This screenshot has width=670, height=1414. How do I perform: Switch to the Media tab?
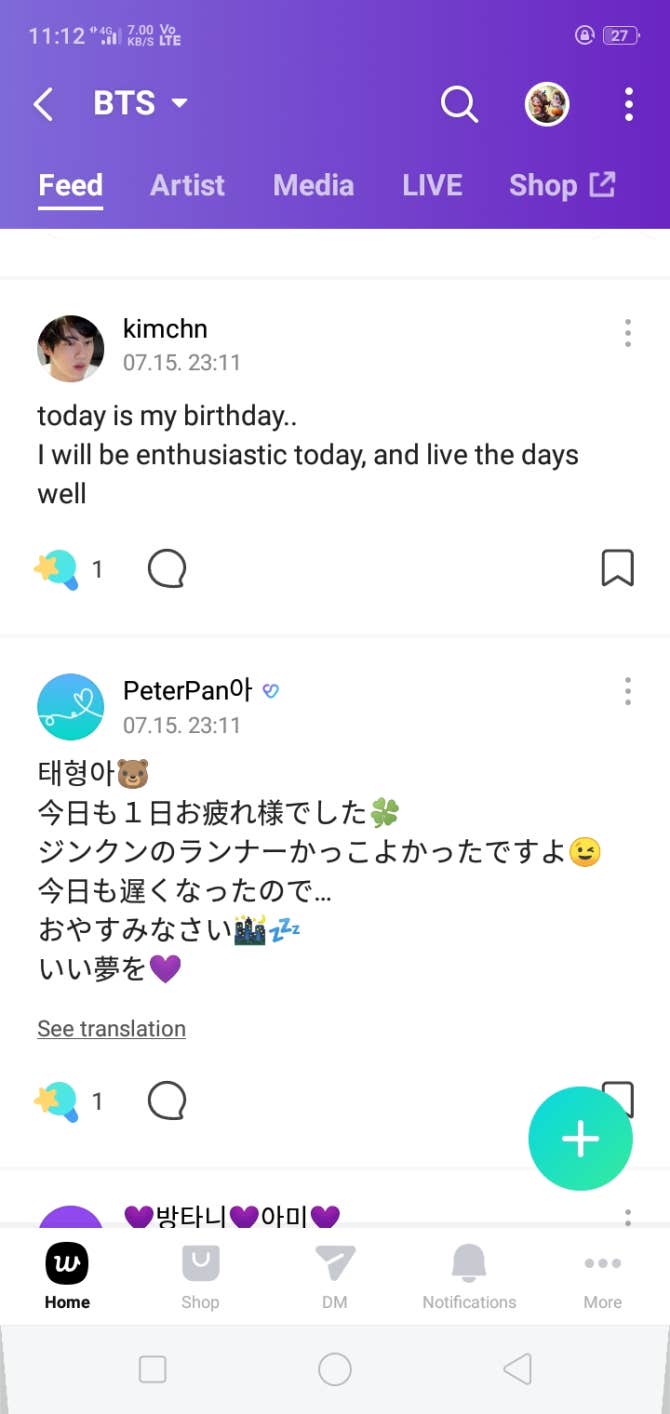pos(313,186)
